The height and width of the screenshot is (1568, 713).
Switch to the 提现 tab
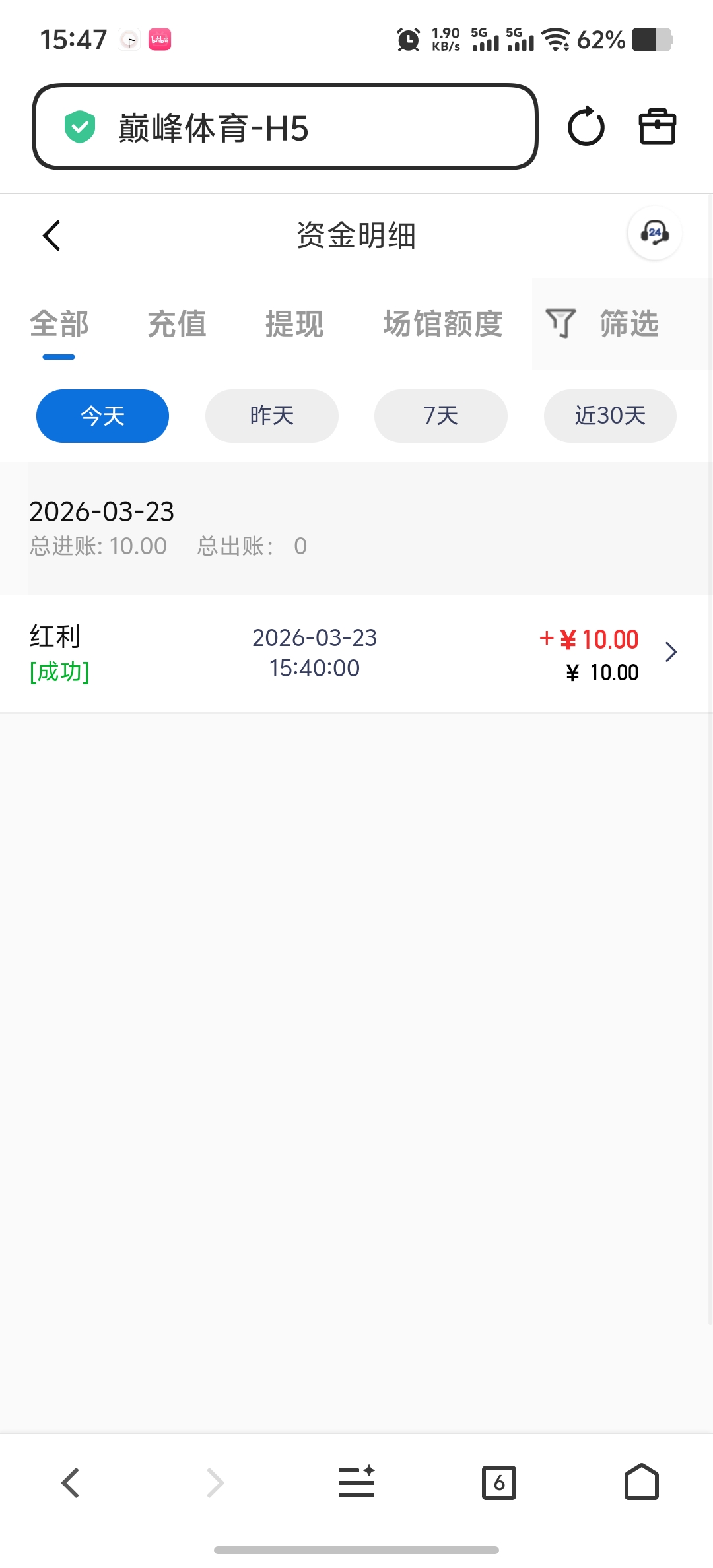[294, 324]
